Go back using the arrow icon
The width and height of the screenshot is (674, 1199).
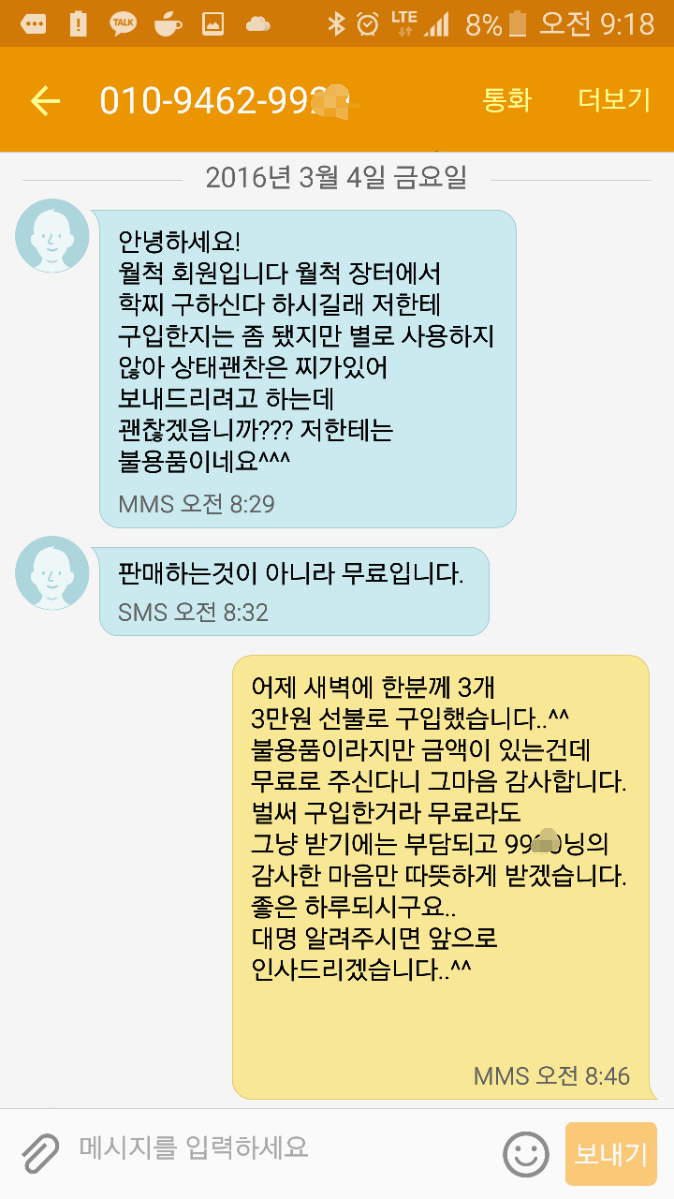(x=44, y=100)
